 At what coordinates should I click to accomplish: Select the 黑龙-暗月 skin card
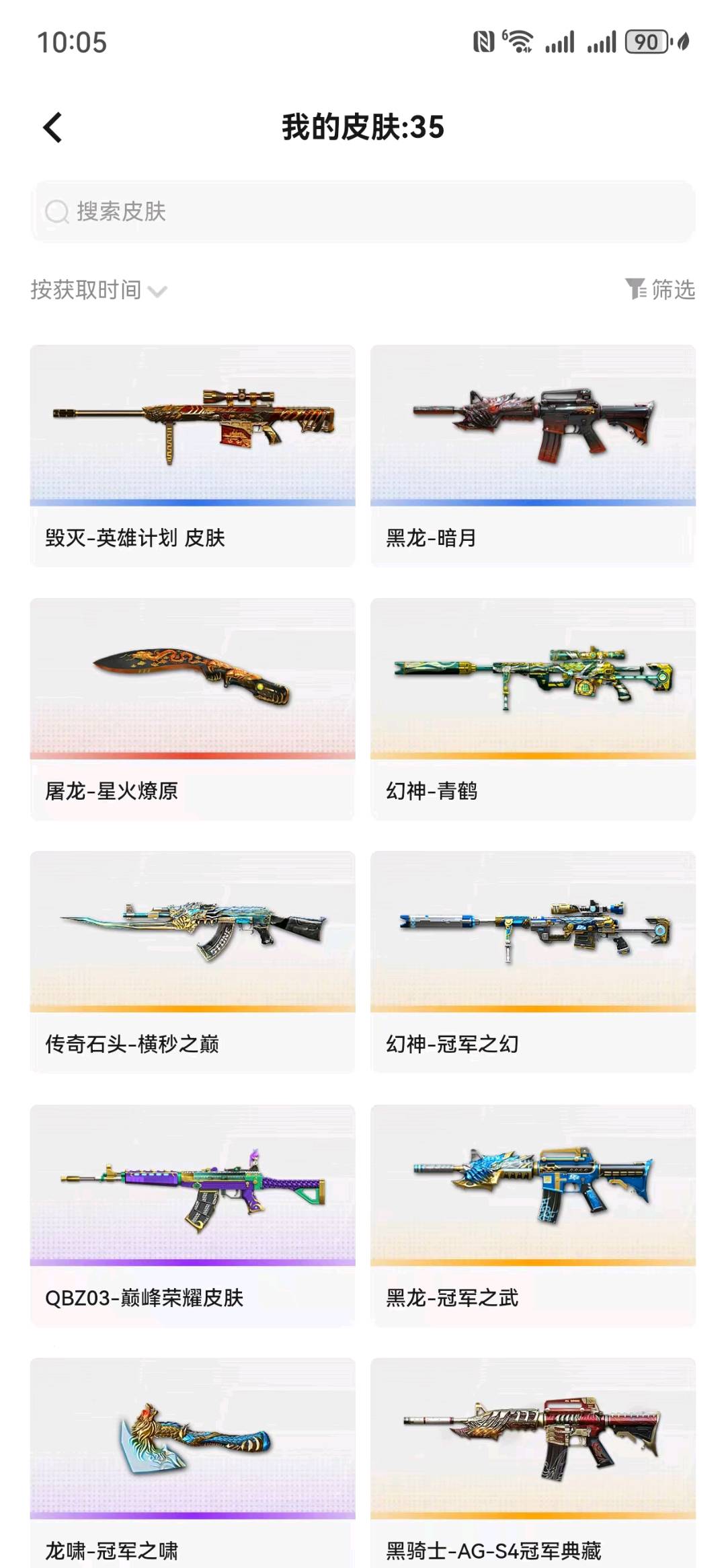pyautogui.click(x=533, y=456)
